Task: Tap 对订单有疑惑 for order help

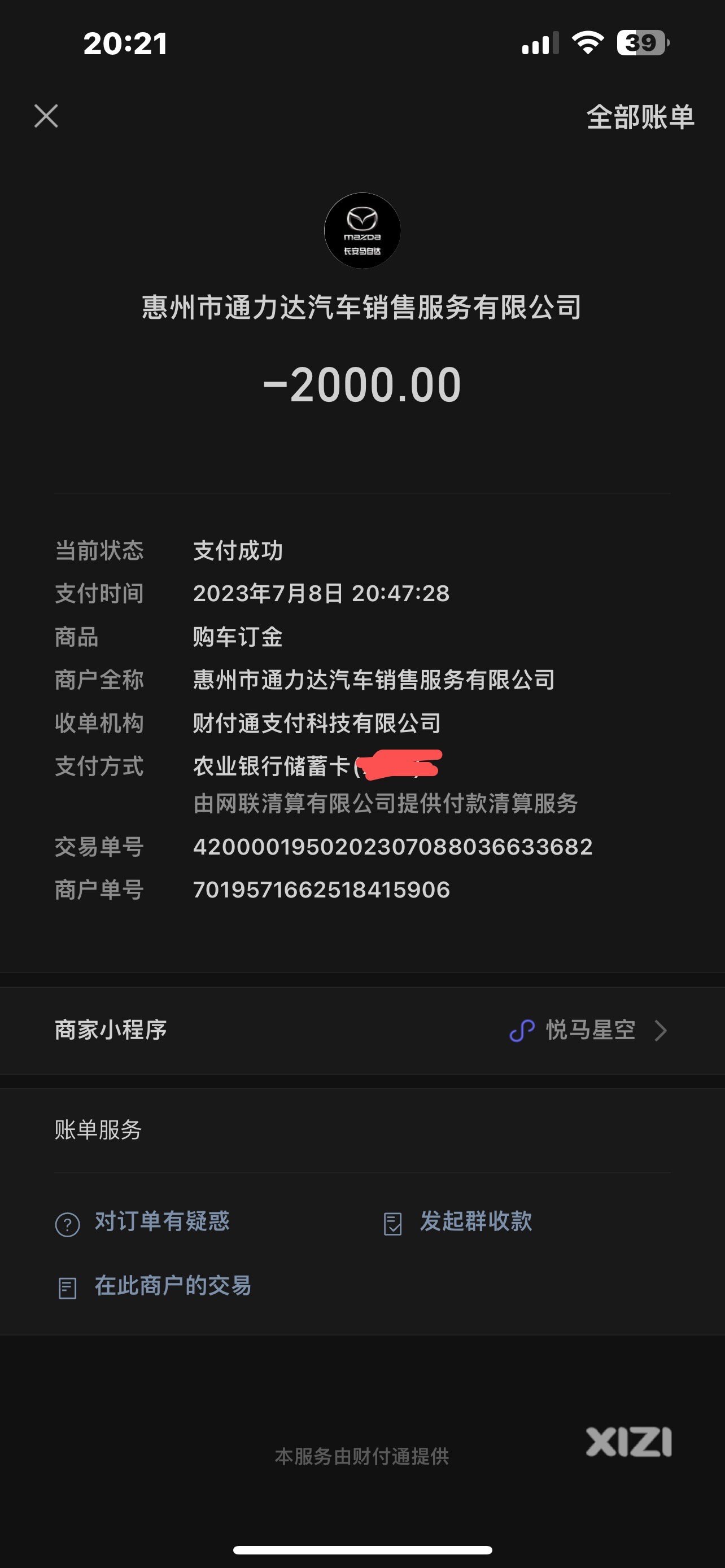Action: point(161,1221)
